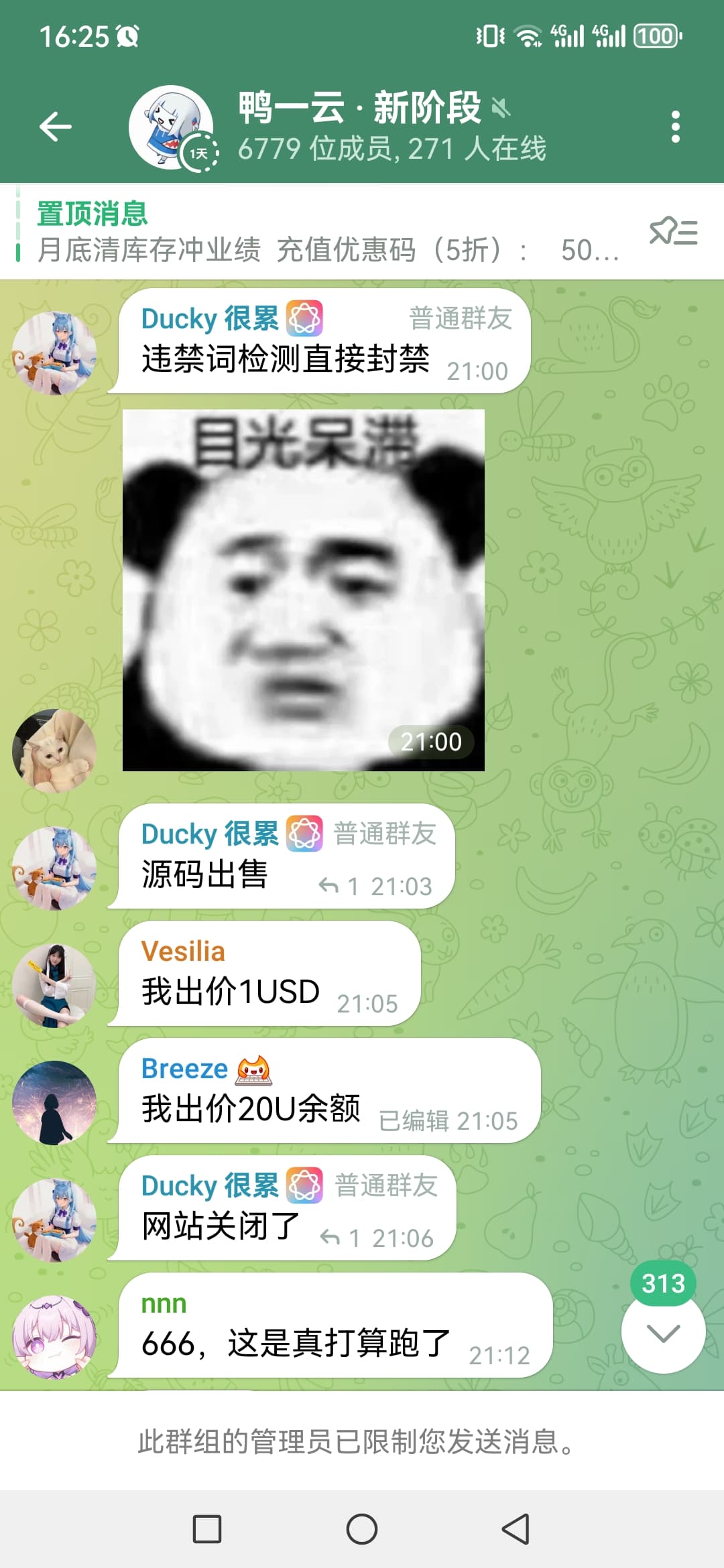Screen dimensions: 724x1568
Task: Jump to latest messages with down arrow
Action: (663, 1332)
